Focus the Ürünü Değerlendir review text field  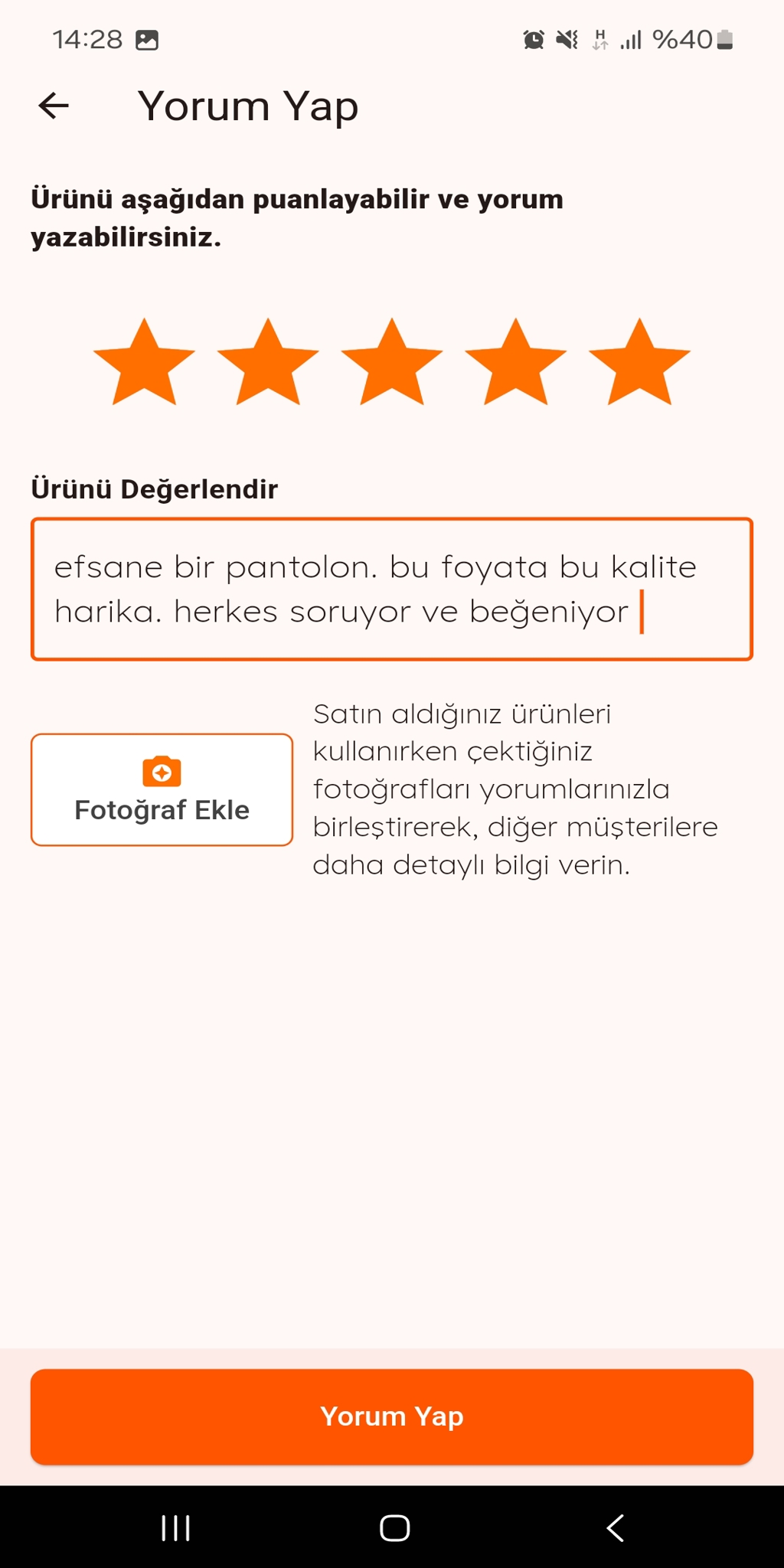point(391,589)
